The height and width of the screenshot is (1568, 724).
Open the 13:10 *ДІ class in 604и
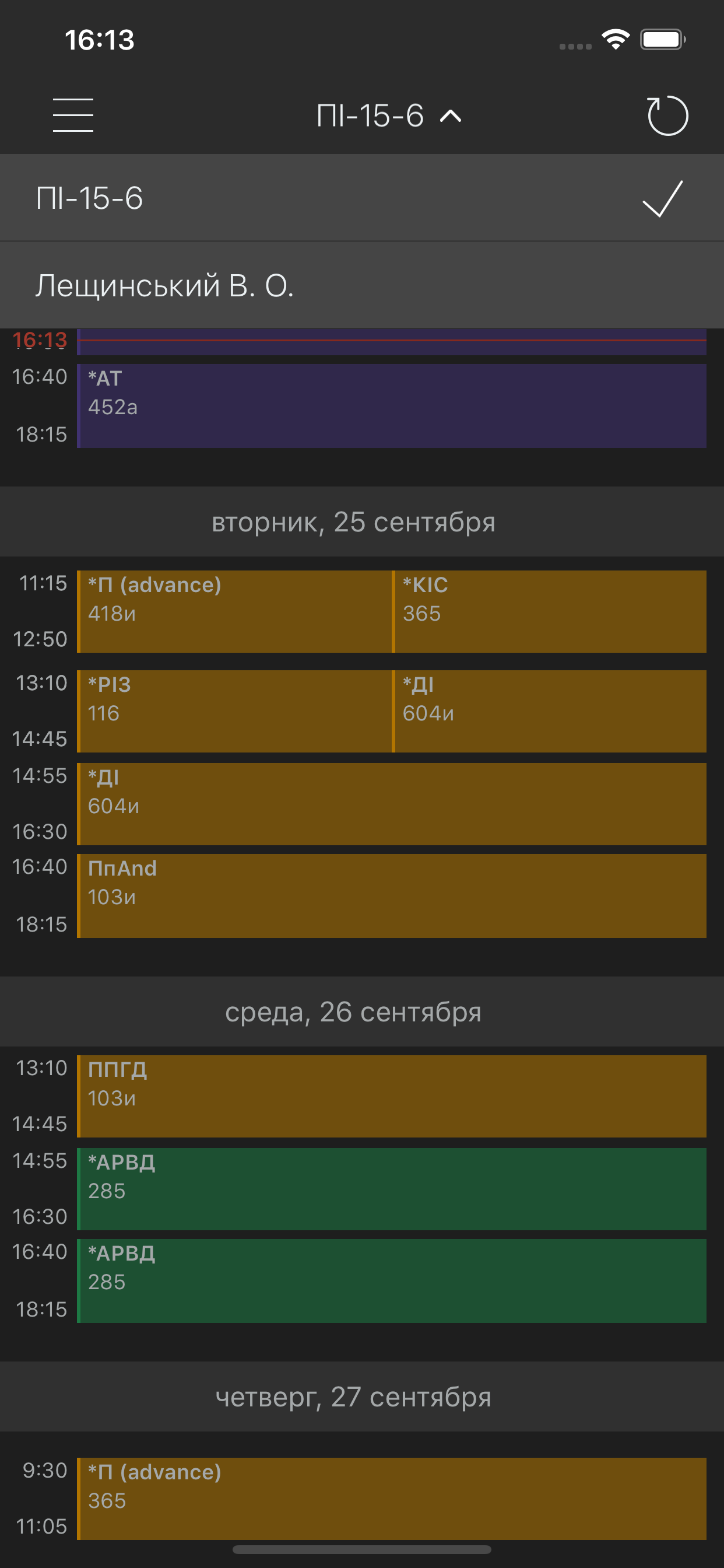point(549,711)
